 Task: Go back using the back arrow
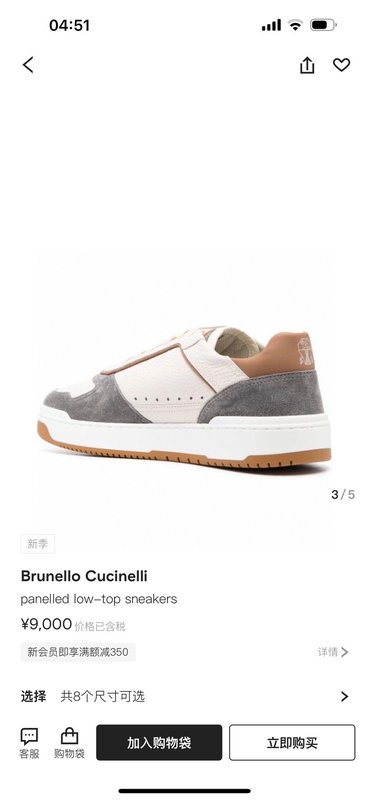pos(28,65)
